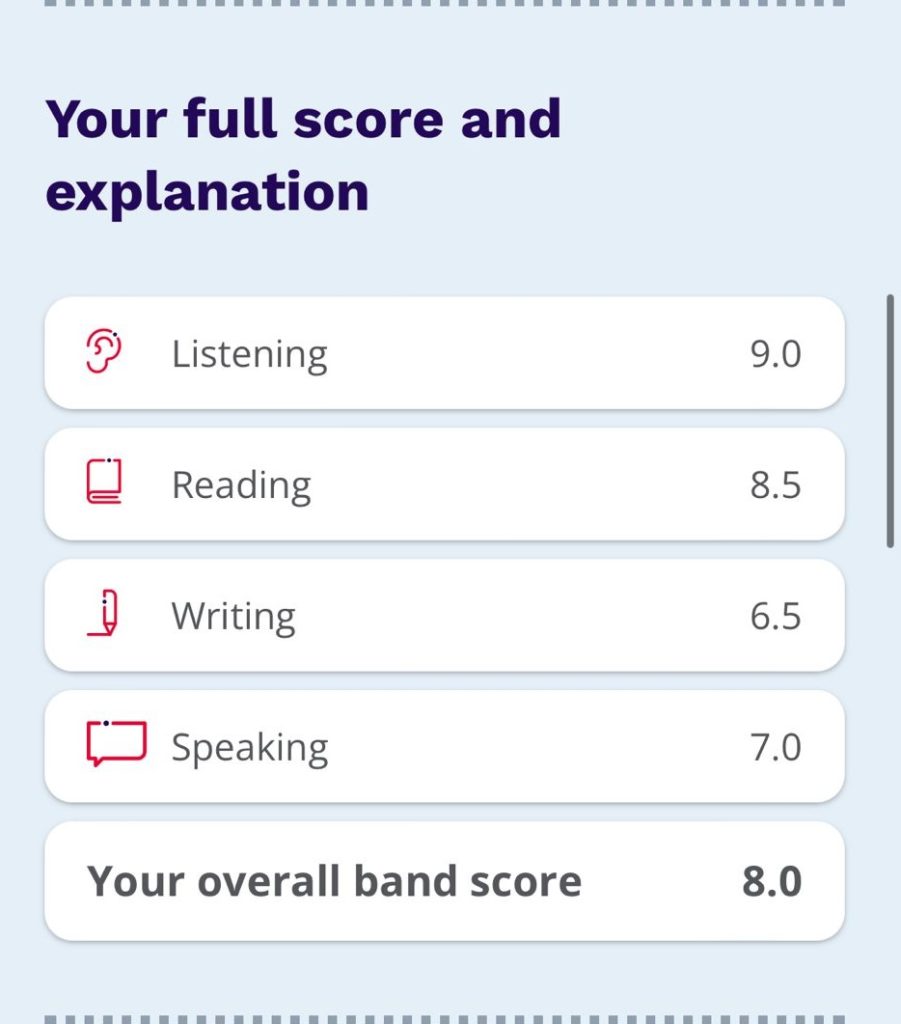View the Reading score details
The height and width of the screenshot is (1024, 901).
click(444, 485)
